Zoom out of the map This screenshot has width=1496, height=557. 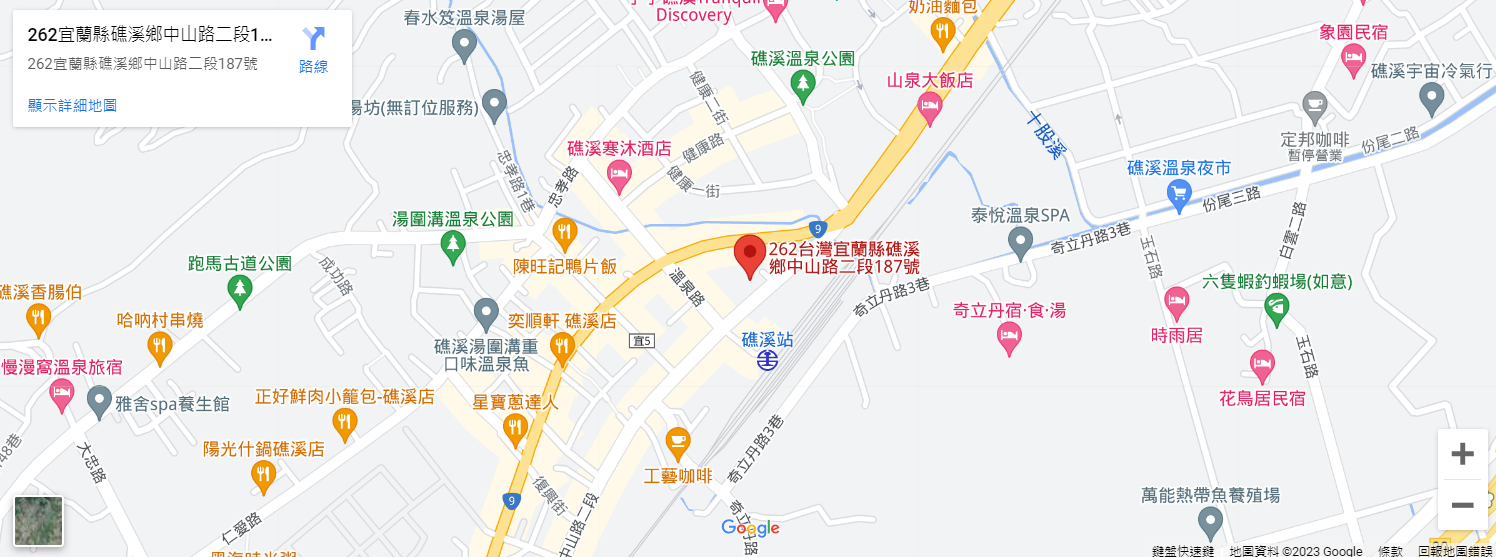click(1462, 505)
